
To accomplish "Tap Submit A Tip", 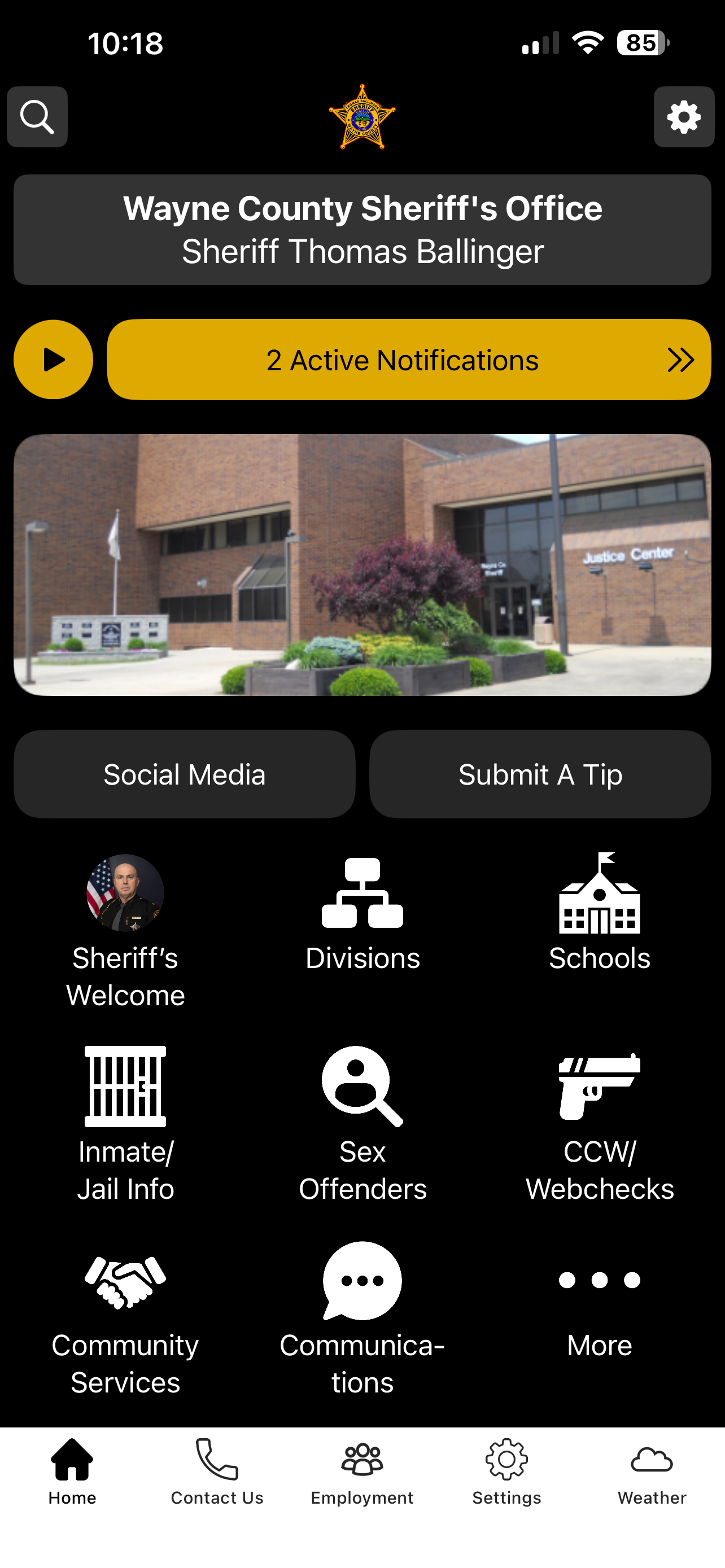I will (539, 774).
